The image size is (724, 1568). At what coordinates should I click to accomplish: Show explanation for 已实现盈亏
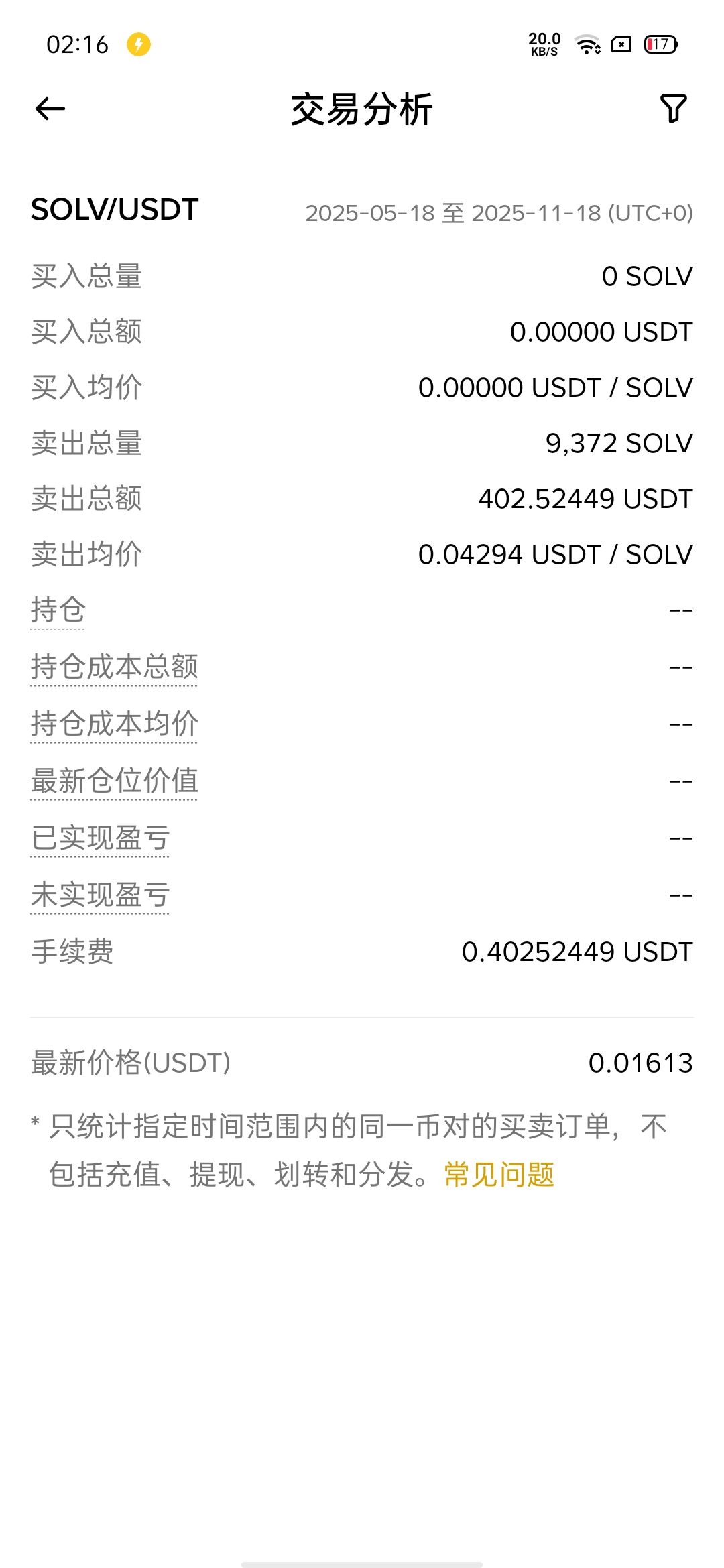tap(101, 838)
